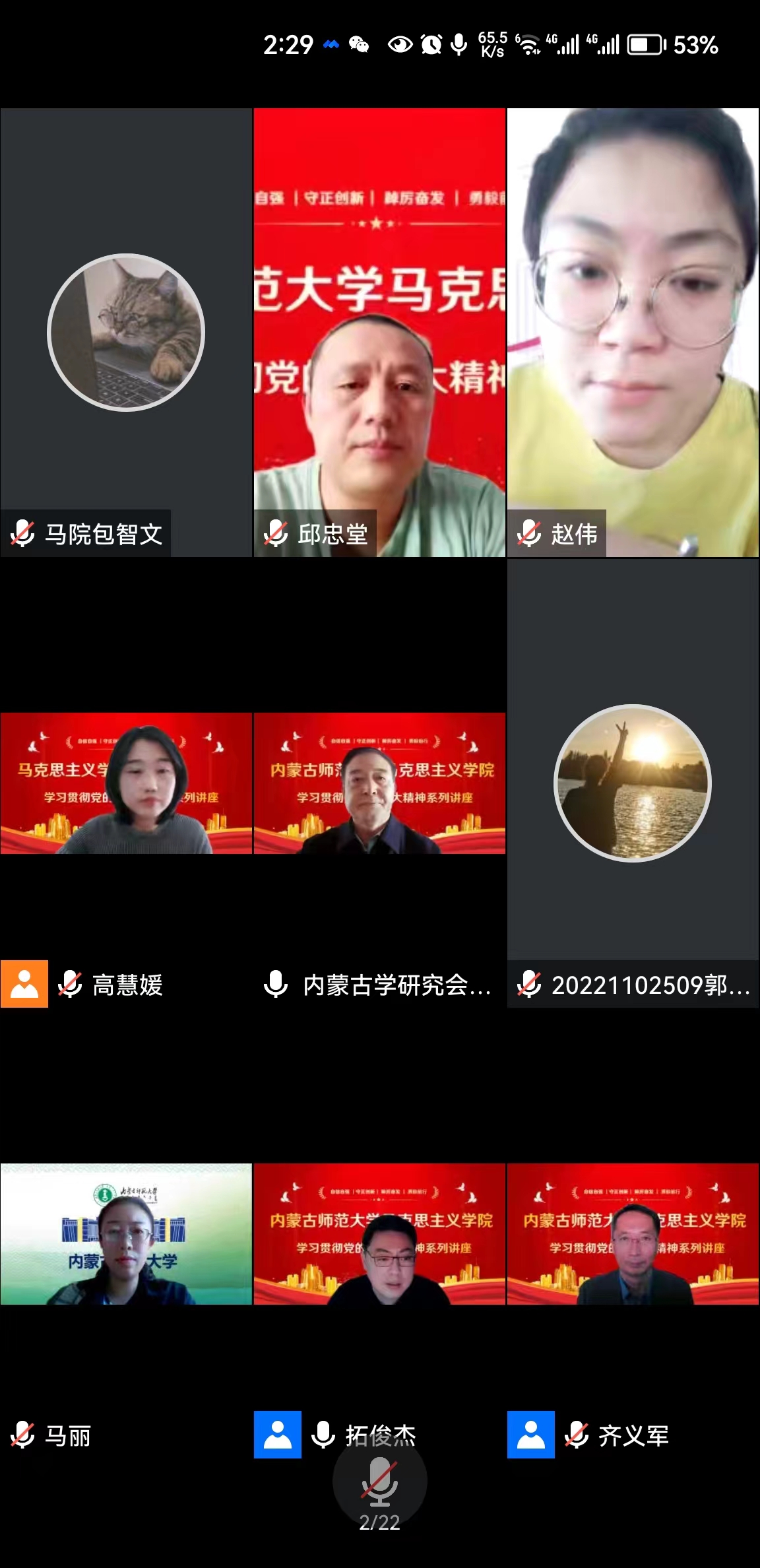The image size is (760, 1568).
Task: Open 马丽's video tile
Action: [x=125, y=1234]
